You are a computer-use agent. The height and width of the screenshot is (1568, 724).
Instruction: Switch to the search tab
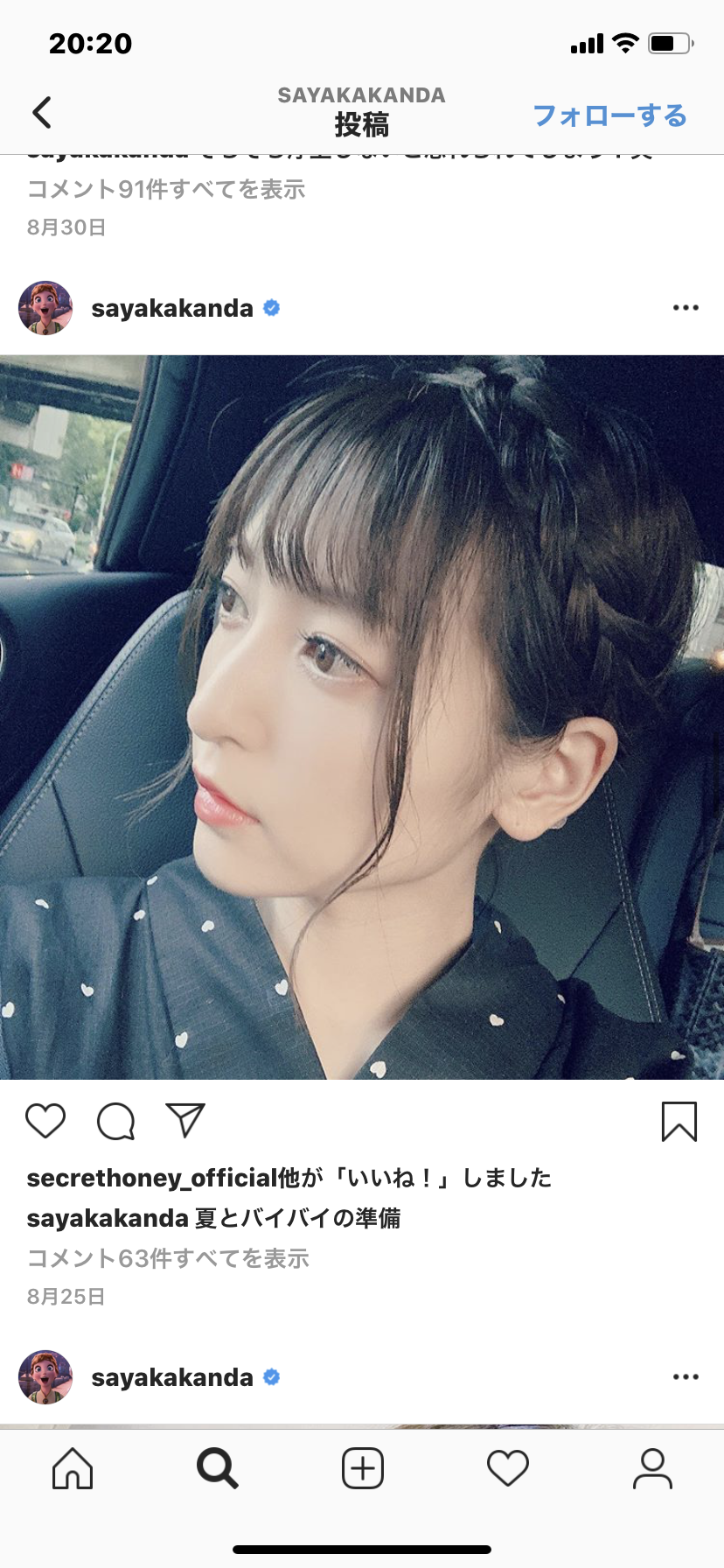click(217, 1468)
